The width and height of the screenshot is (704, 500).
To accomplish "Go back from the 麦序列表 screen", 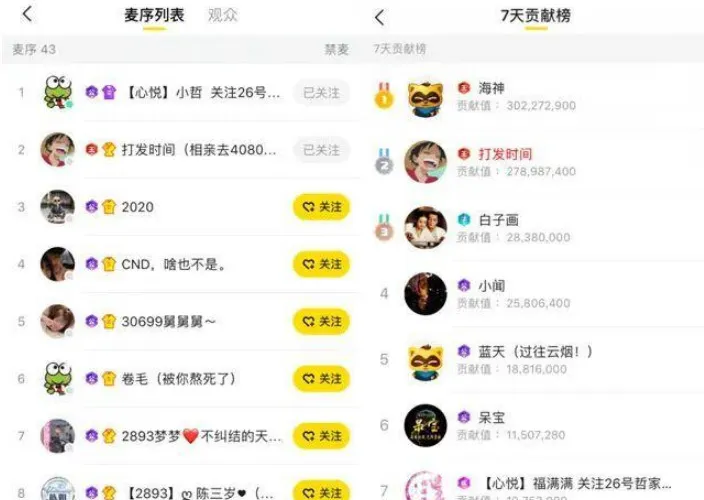I will point(27,14).
